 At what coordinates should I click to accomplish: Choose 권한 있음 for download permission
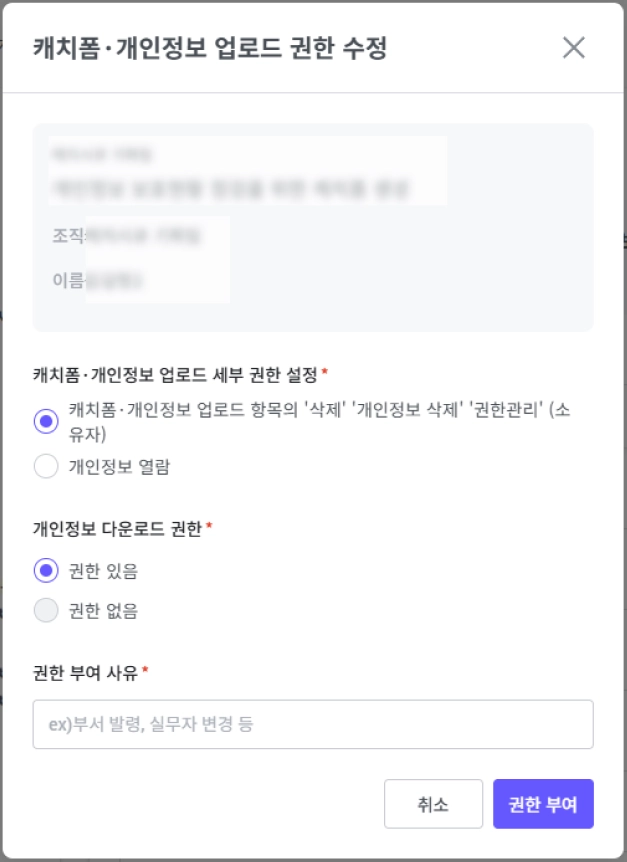(x=46, y=571)
